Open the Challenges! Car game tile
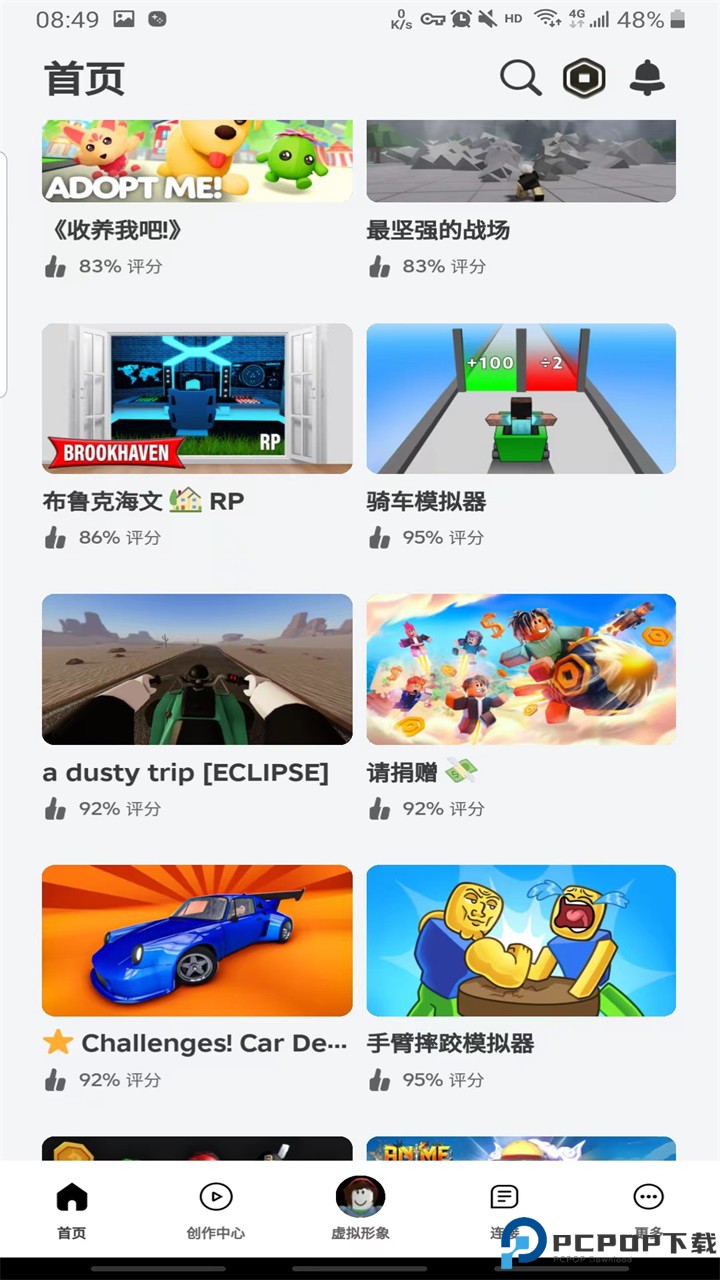 click(x=196, y=940)
